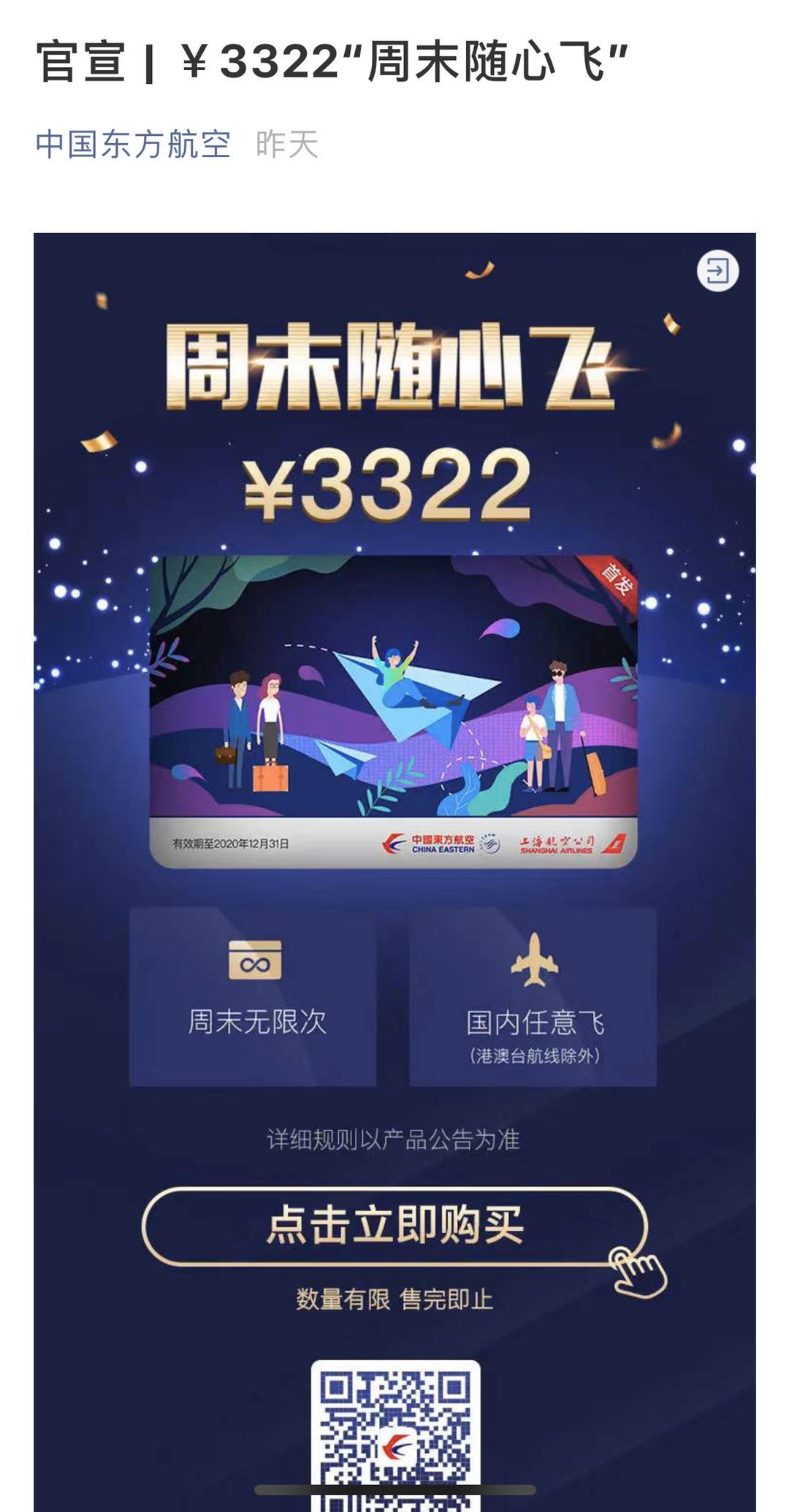Image resolution: width=789 pixels, height=1512 pixels.
Task: Open the 中国东方航空 account link
Action: click(x=133, y=144)
